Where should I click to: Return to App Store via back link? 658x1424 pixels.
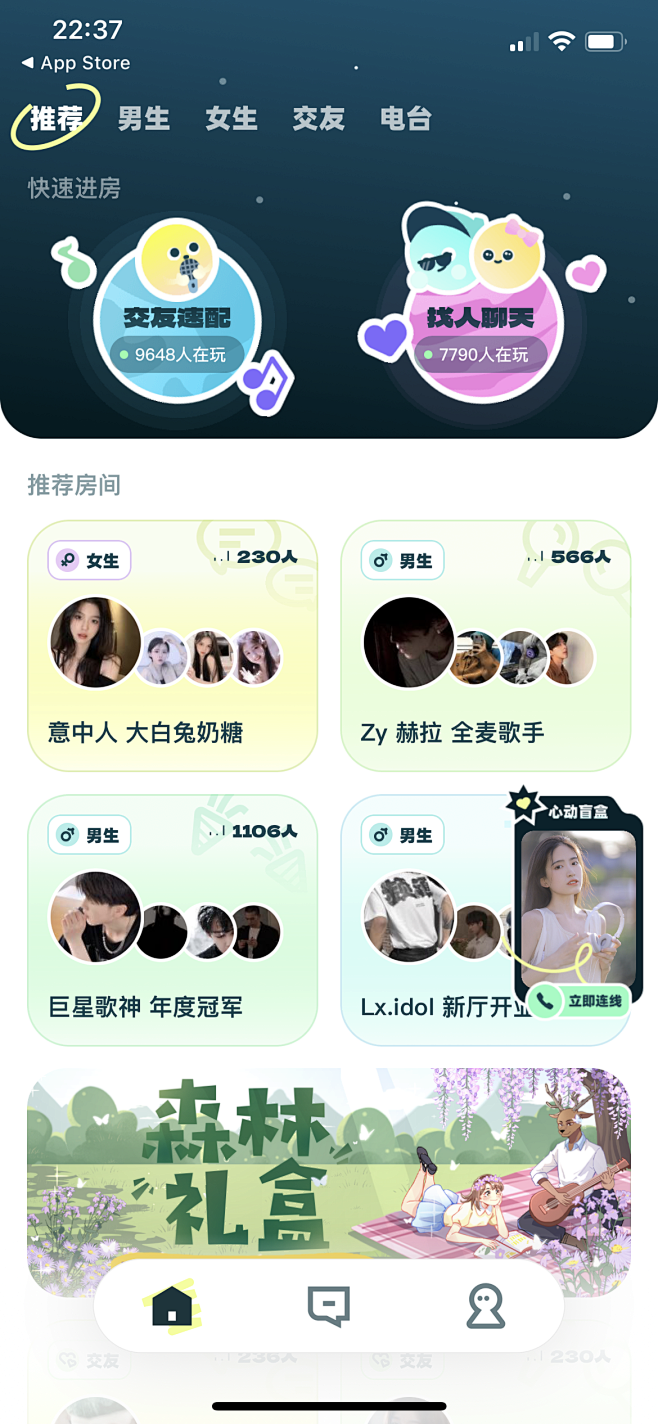(76, 63)
